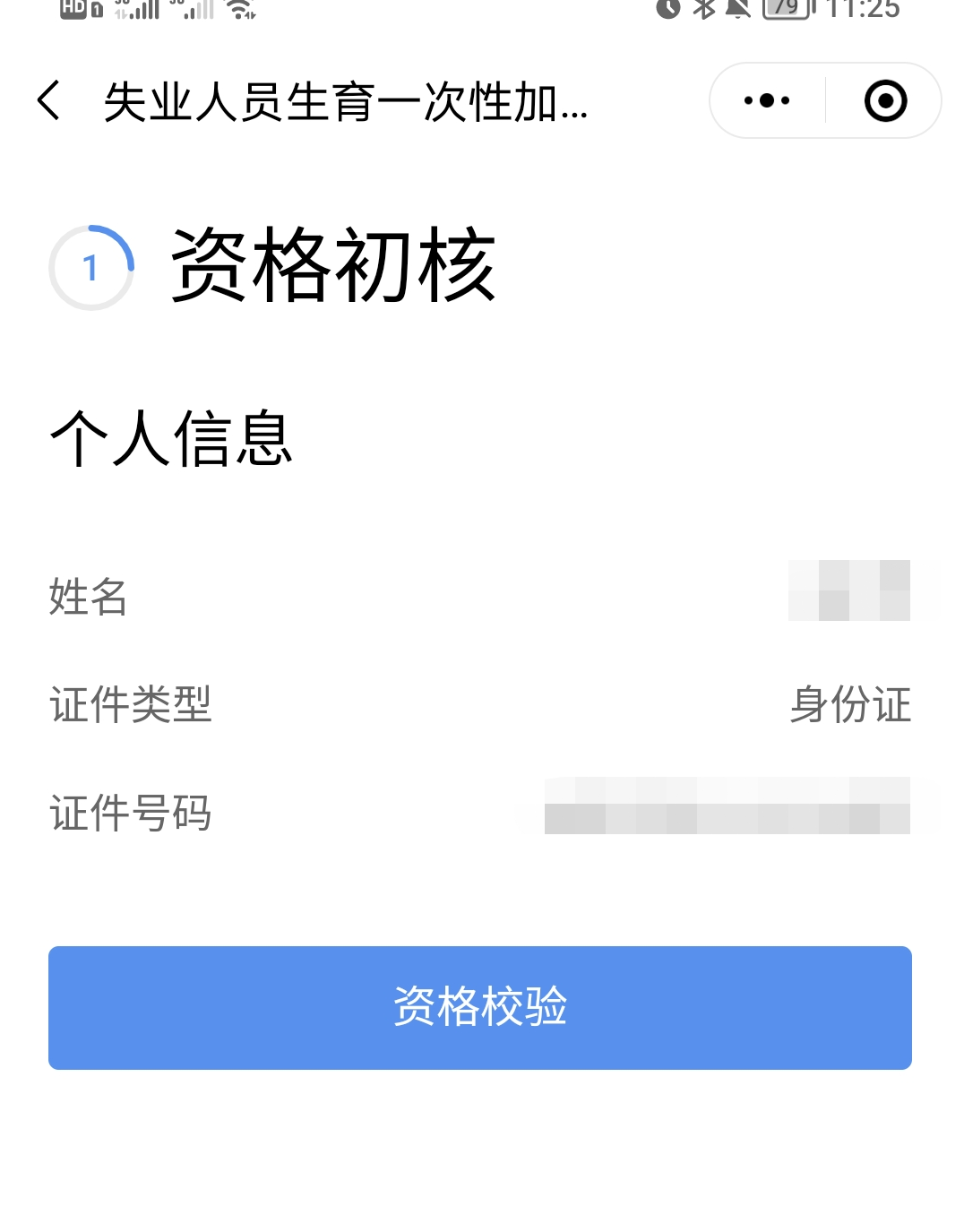Tap the 个人信息 section header

coord(171,437)
